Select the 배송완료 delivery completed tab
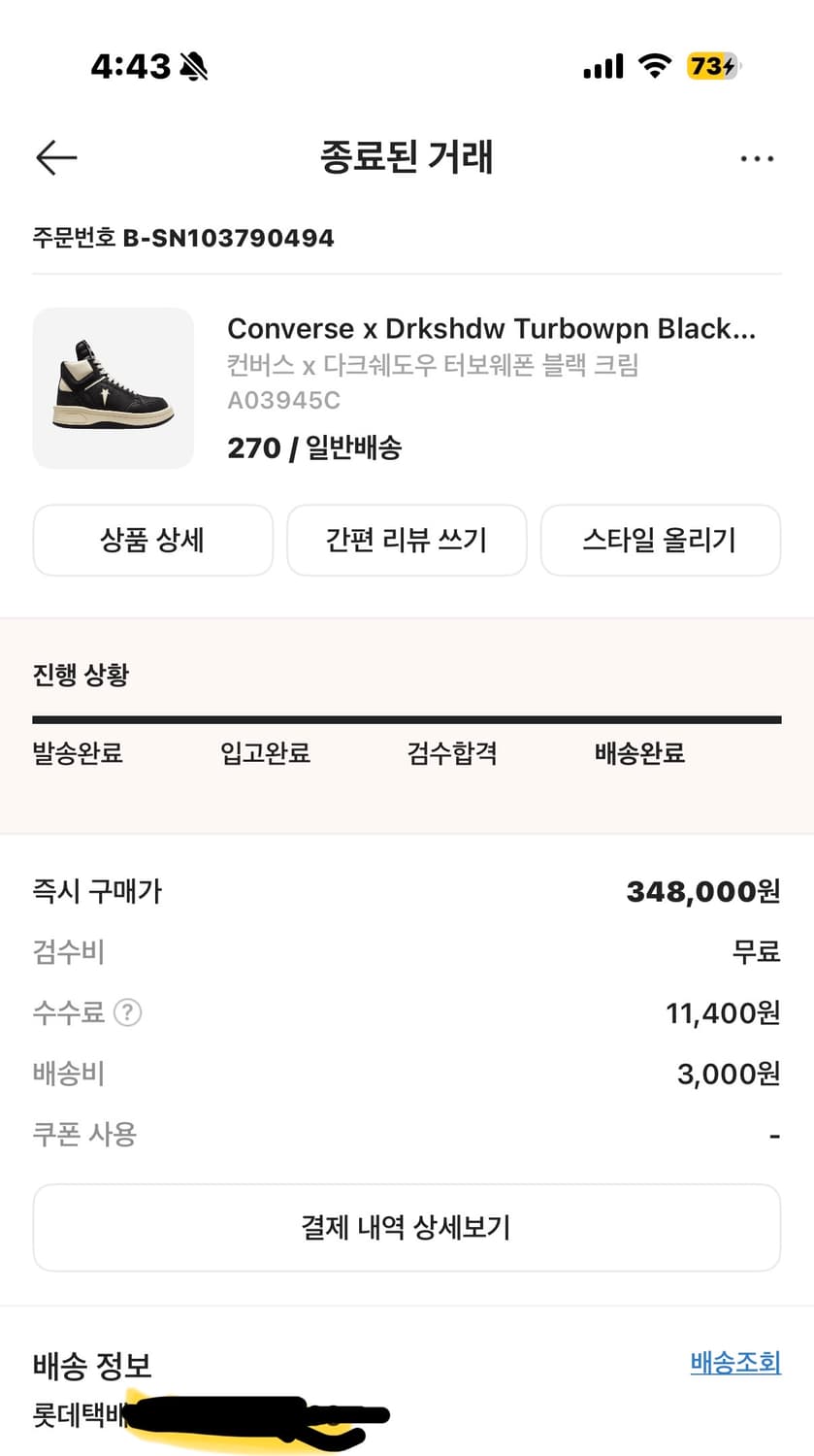 point(637,753)
